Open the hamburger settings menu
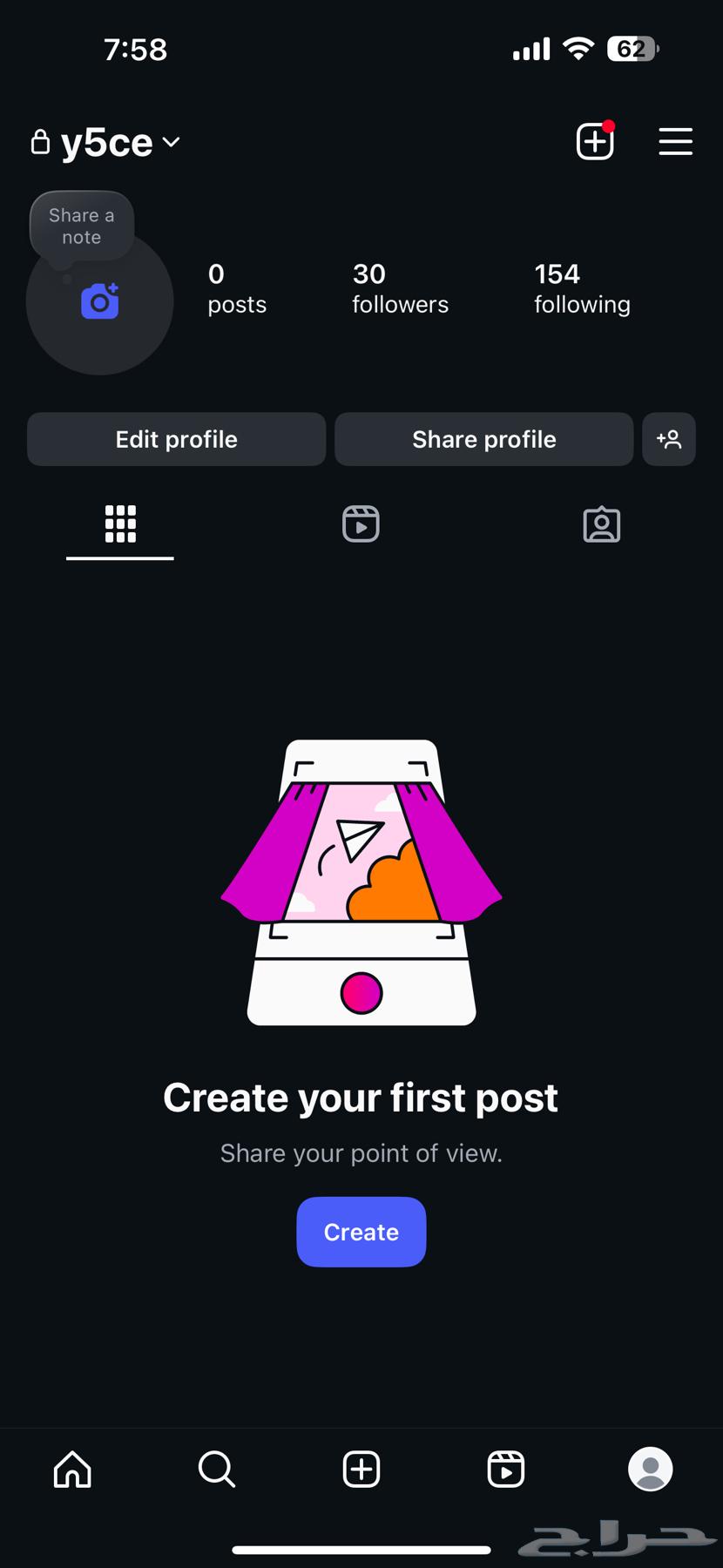The image size is (723, 1568). click(x=675, y=141)
